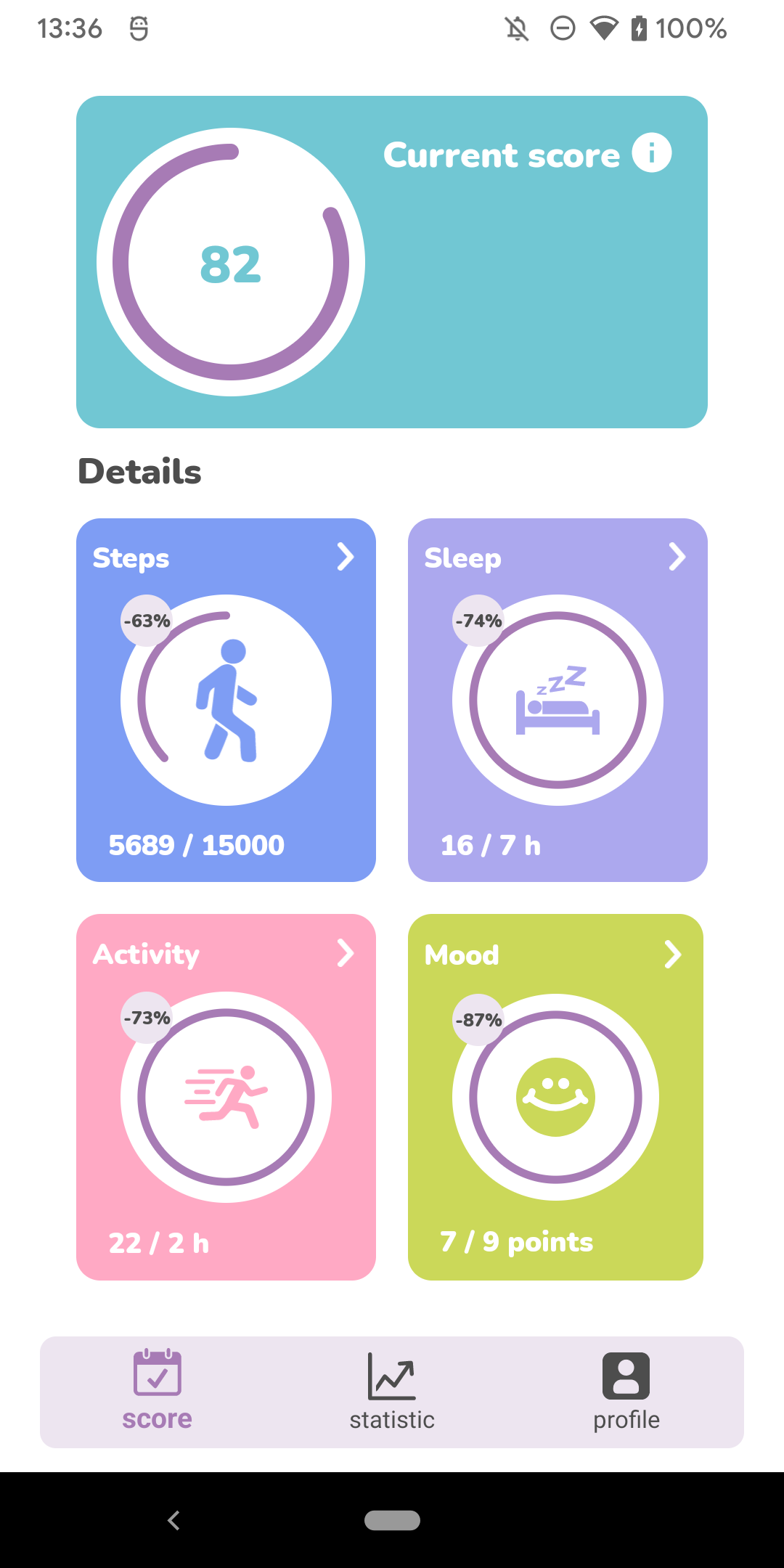Screen dimensions: 784x1568
Task: Open the Steps details card
Action: tap(226, 700)
